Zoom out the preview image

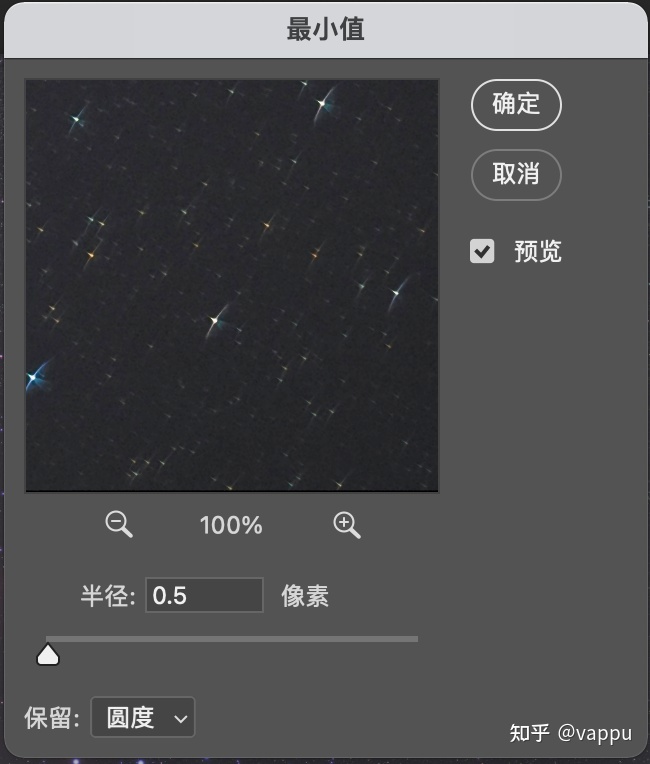click(119, 524)
